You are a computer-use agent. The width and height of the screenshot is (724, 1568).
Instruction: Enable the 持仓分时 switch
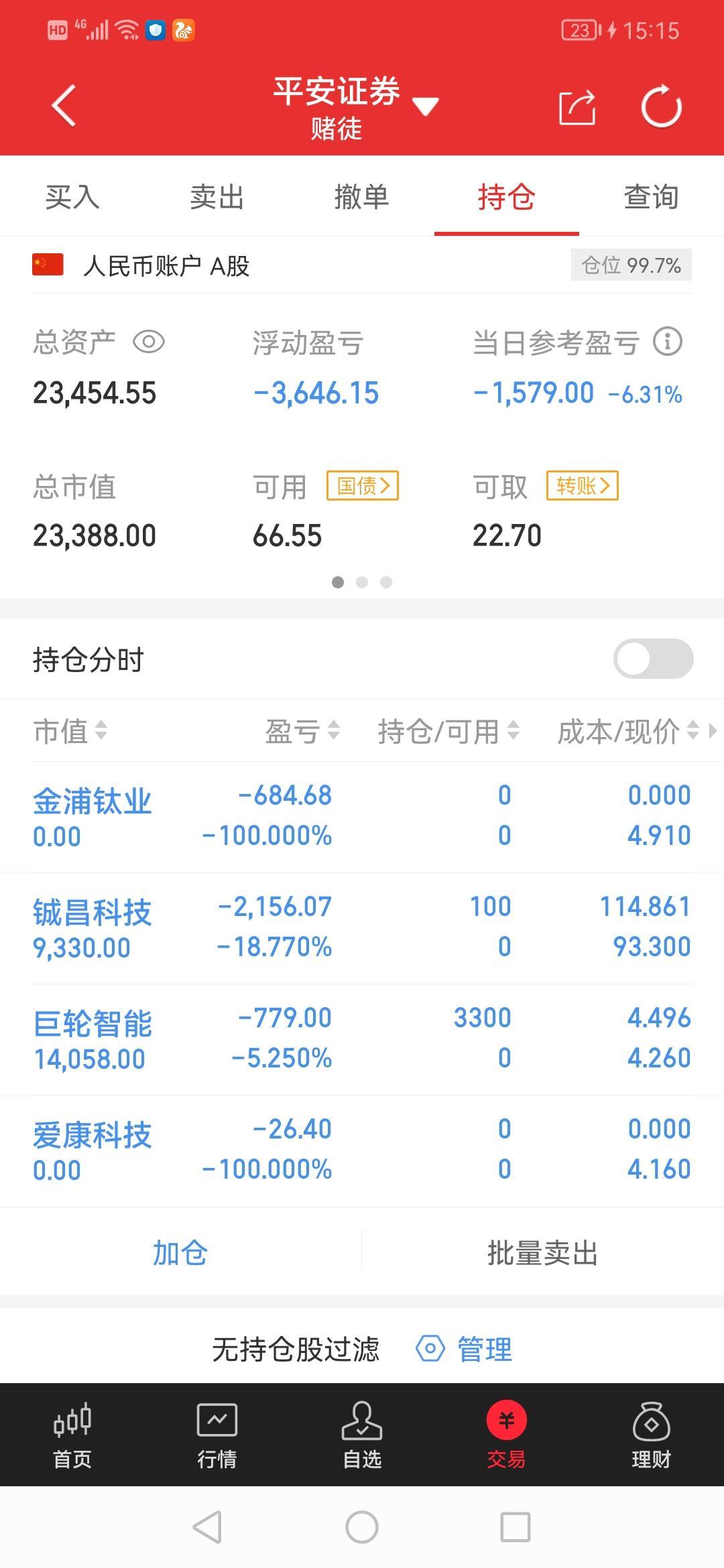click(x=654, y=659)
